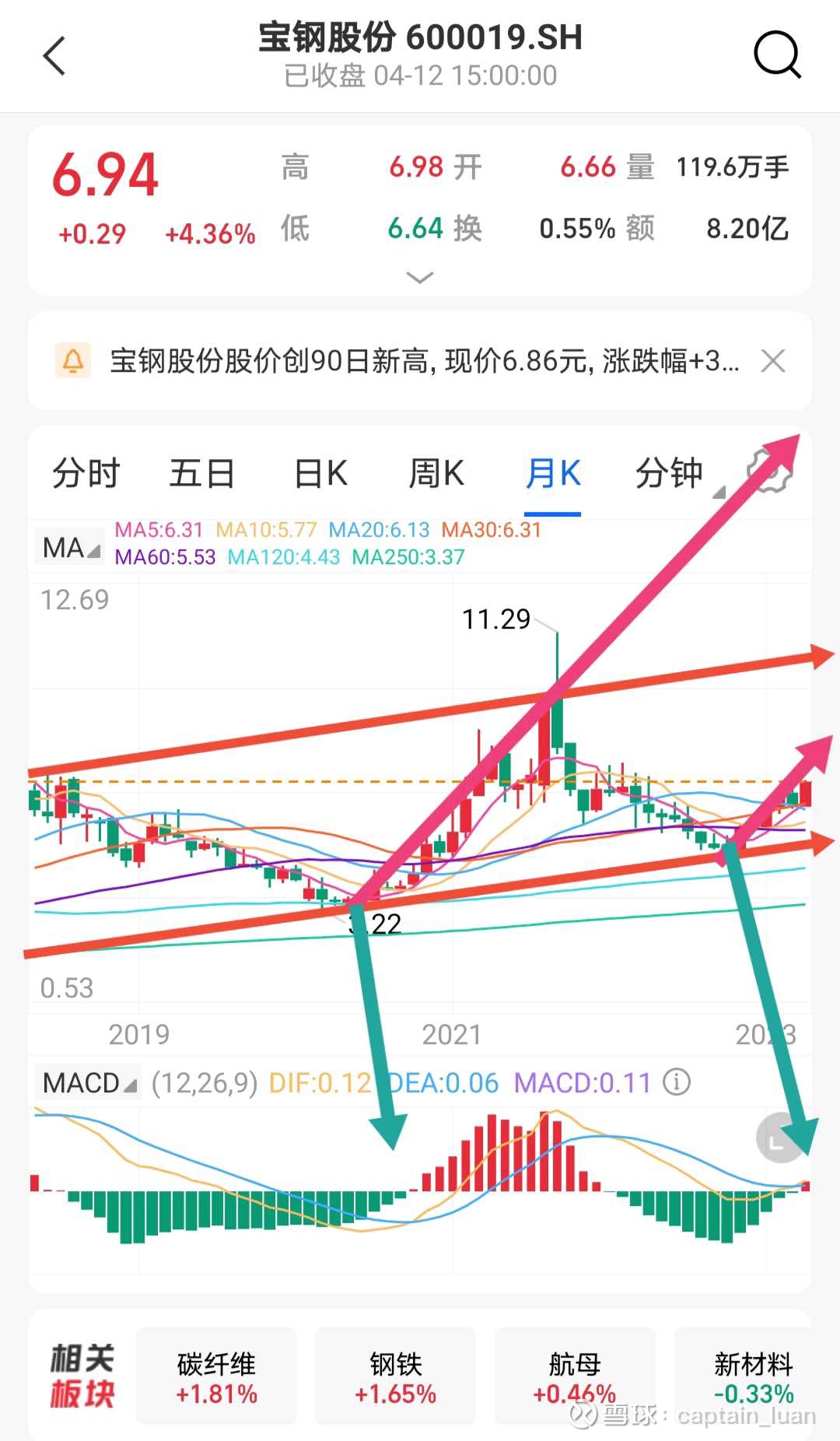The image size is (840, 1441).
Task: Dismiss the 90日新高 alert with the X
Action: pos(774,360)
